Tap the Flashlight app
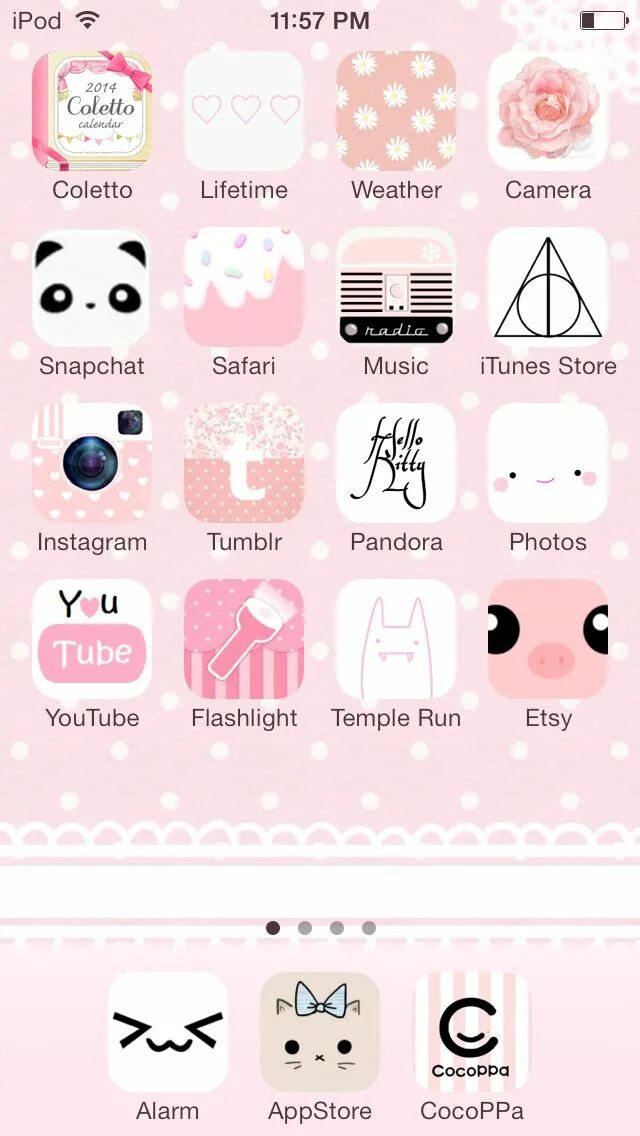This screenshot has width=640, height=1136. click(244, 639)
